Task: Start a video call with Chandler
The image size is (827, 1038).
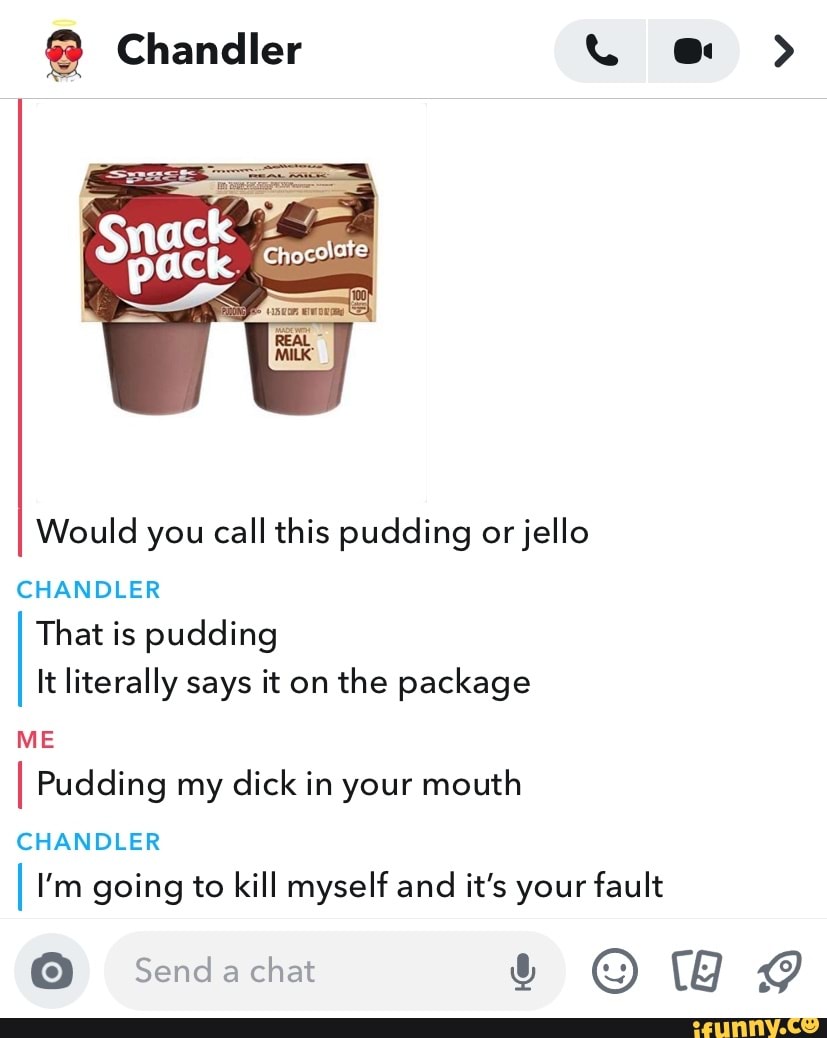Action: 693,50
